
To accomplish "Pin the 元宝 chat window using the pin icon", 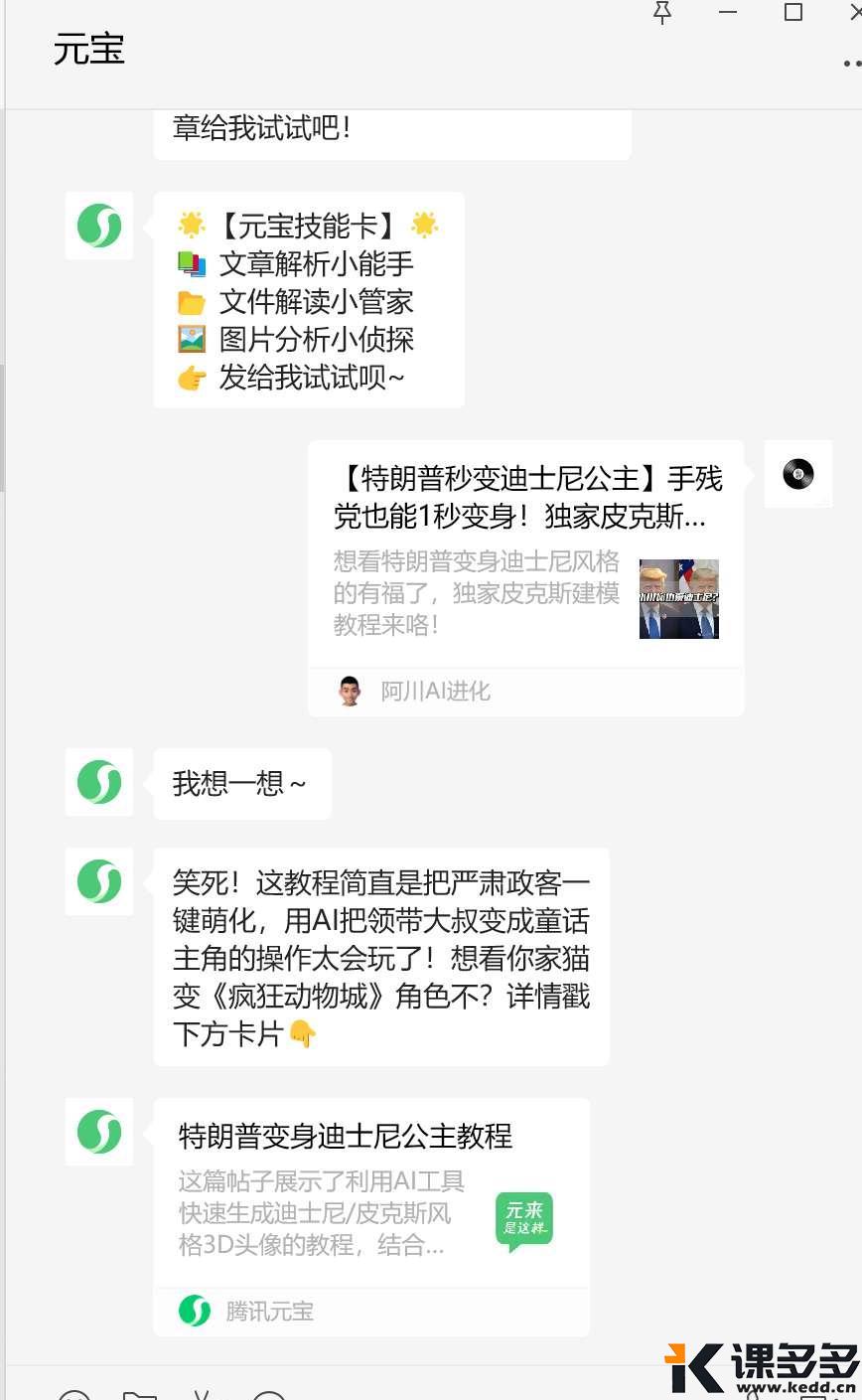I will [662, 14].
